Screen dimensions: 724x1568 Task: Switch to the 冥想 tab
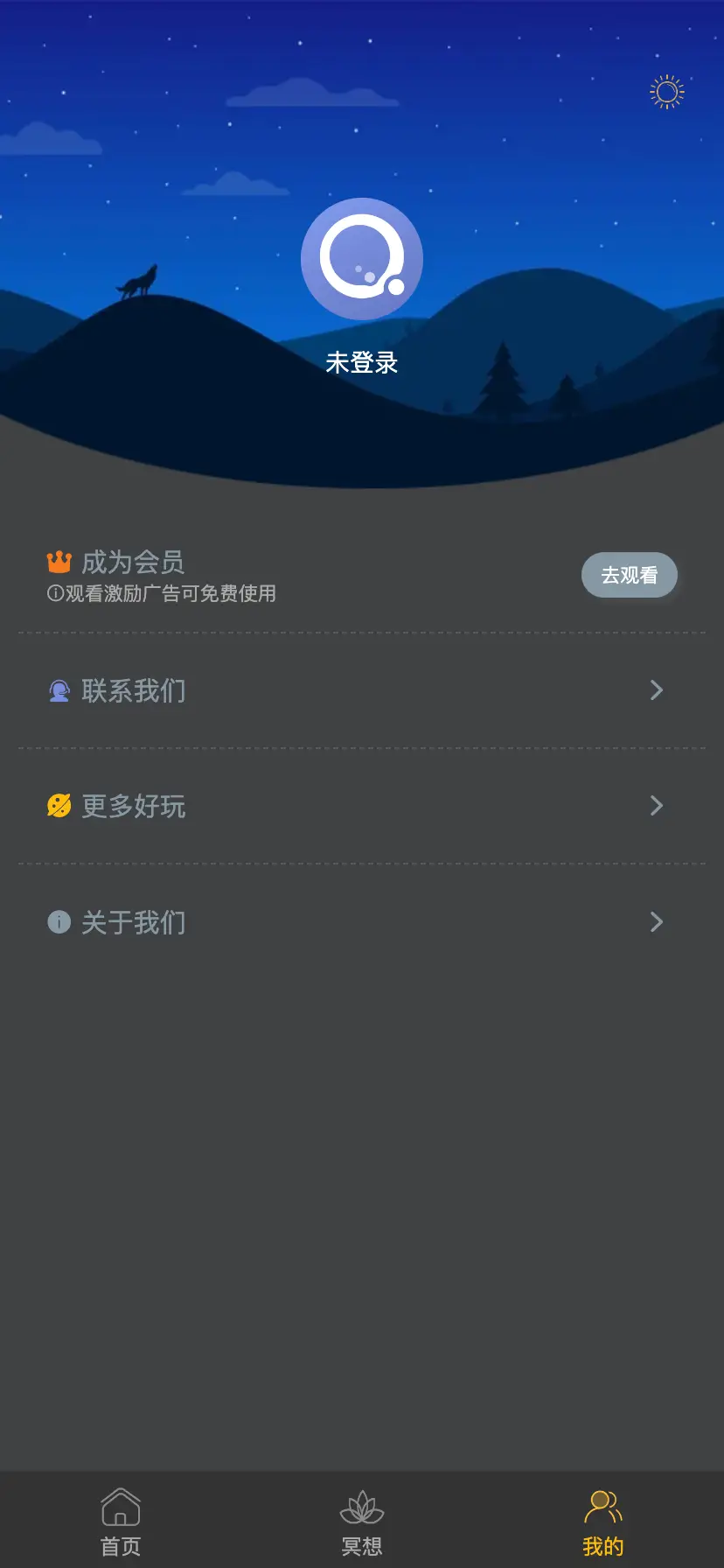[362, 1522]
